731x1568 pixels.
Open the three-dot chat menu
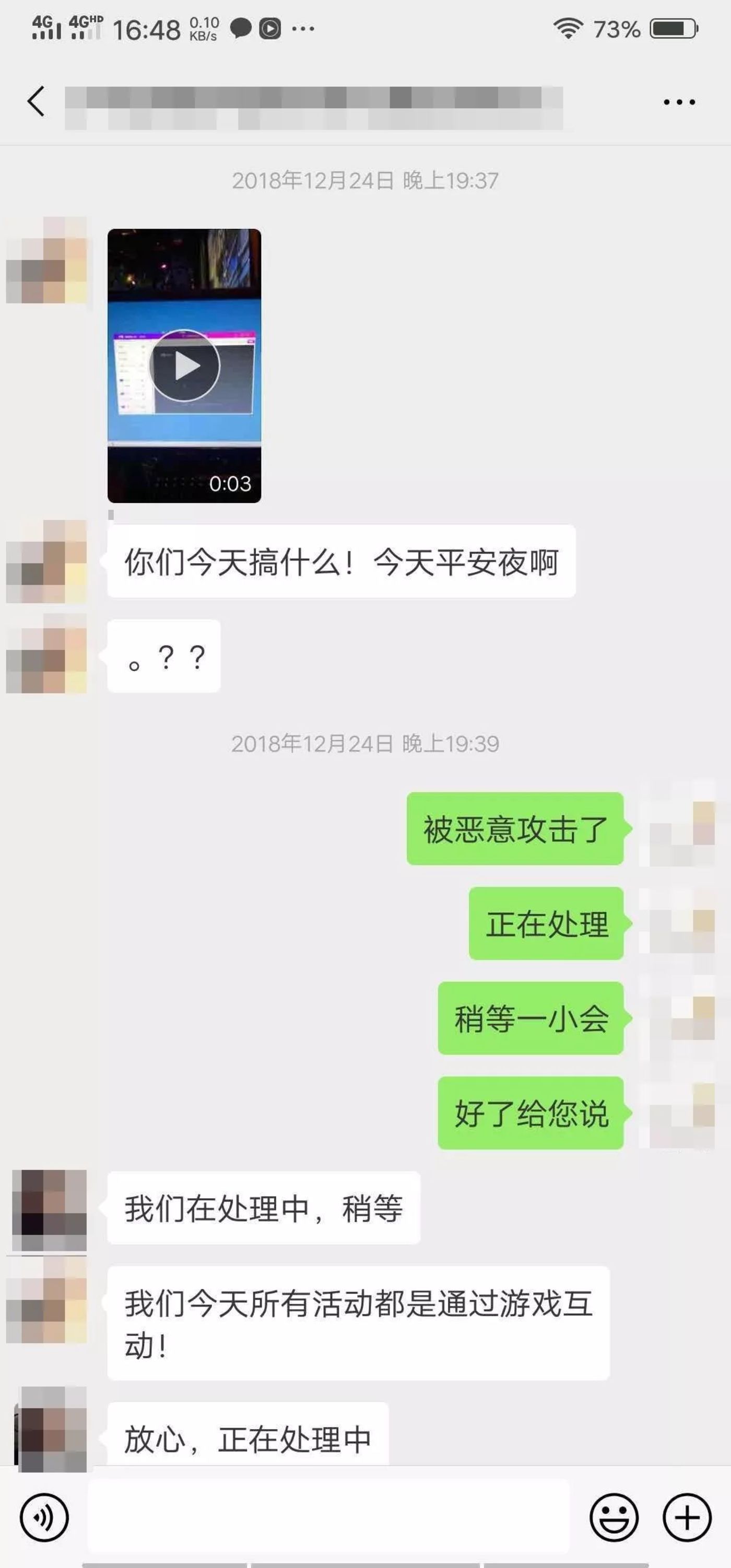[679, 102]
